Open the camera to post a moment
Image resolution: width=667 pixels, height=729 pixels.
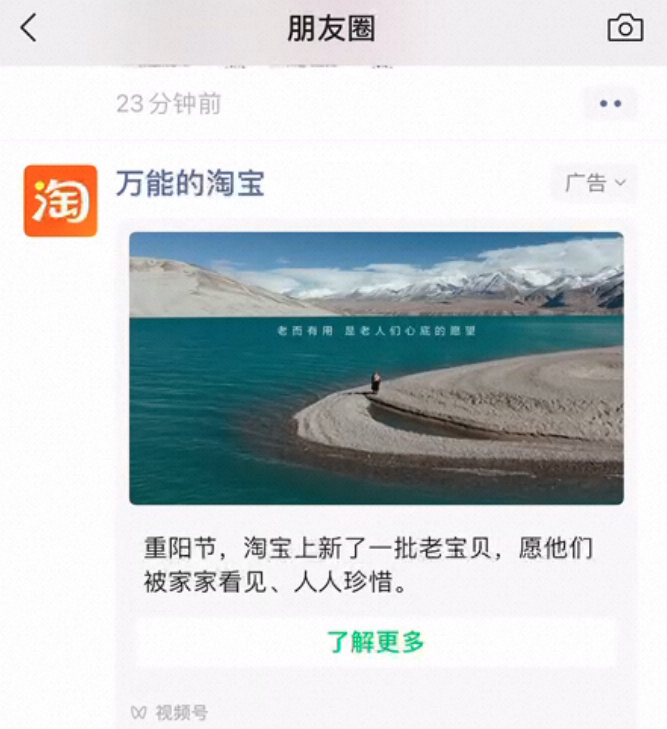point(625,28)
